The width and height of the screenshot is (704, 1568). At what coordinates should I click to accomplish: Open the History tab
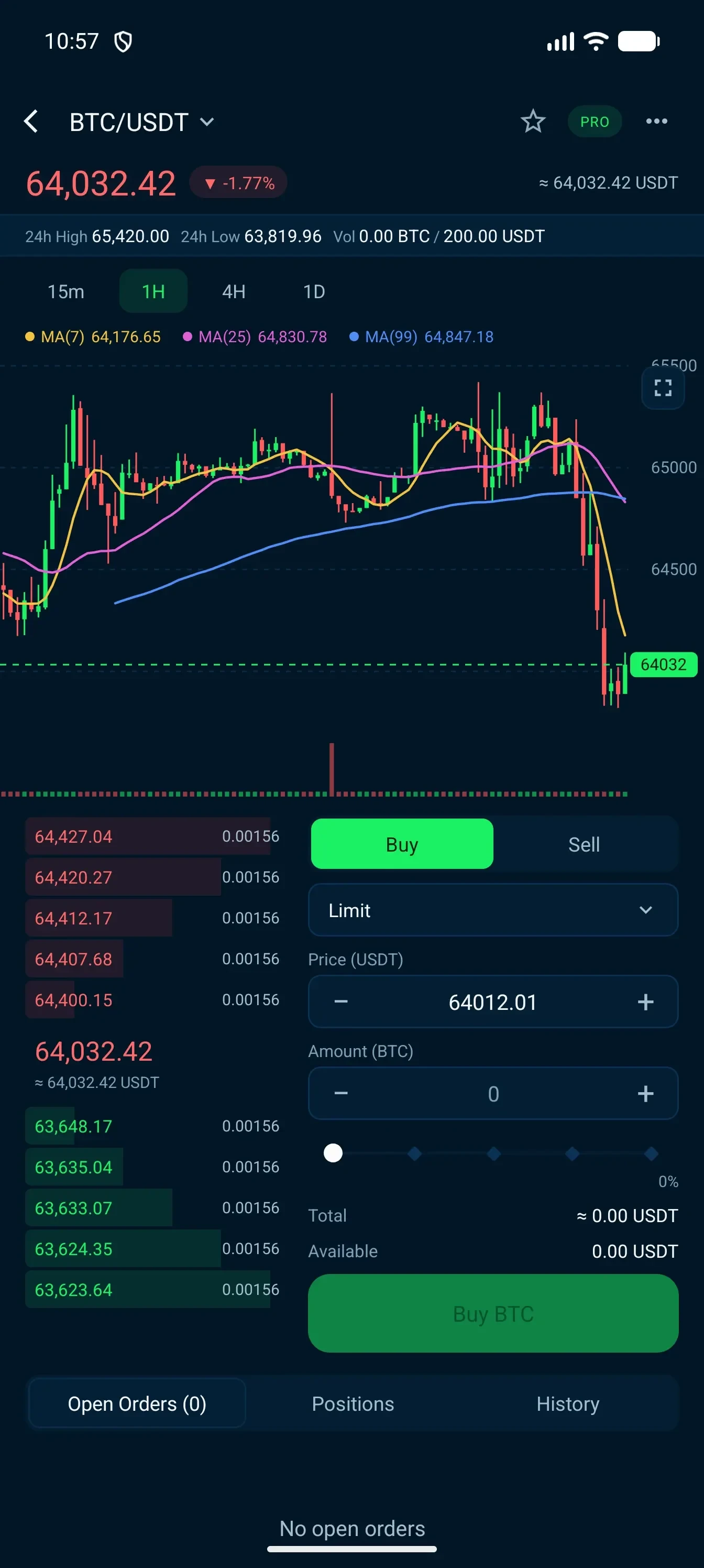[568, 1403]
